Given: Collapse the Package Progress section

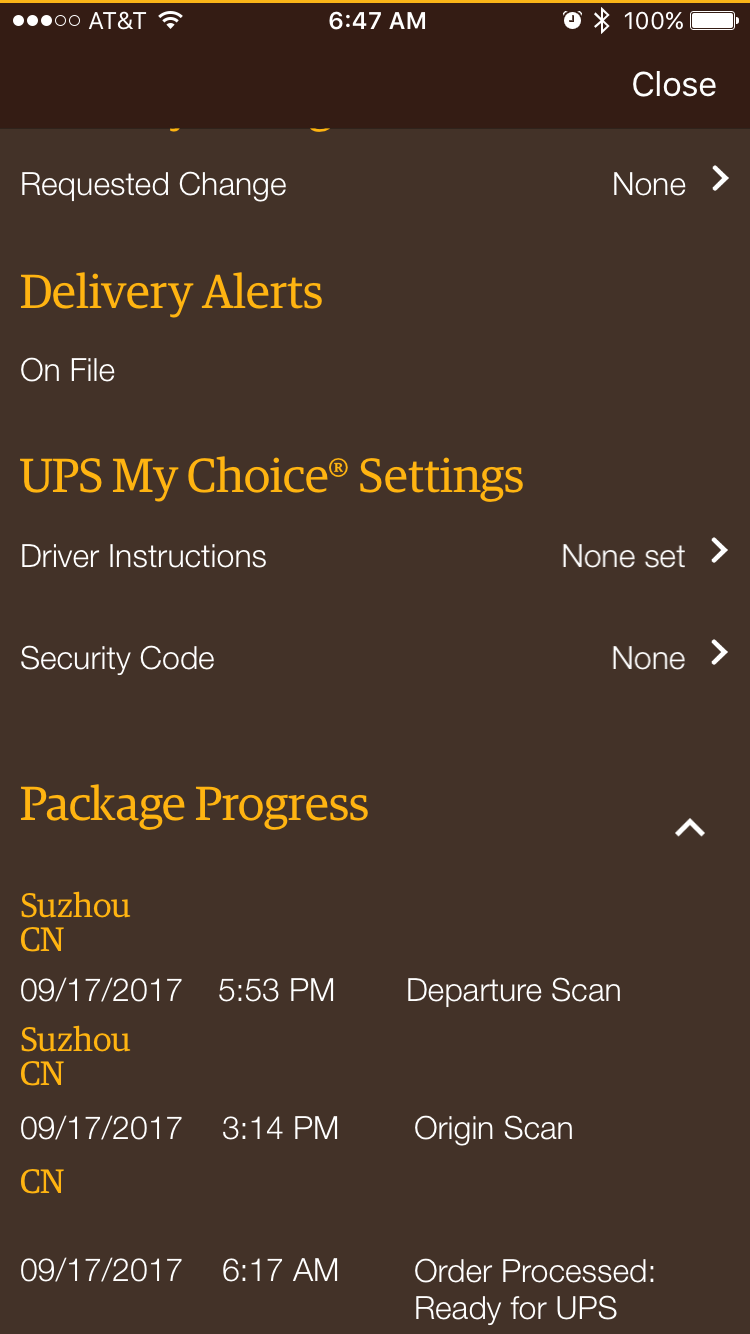Looking at the screenshot, I should [x=690, y=828].
